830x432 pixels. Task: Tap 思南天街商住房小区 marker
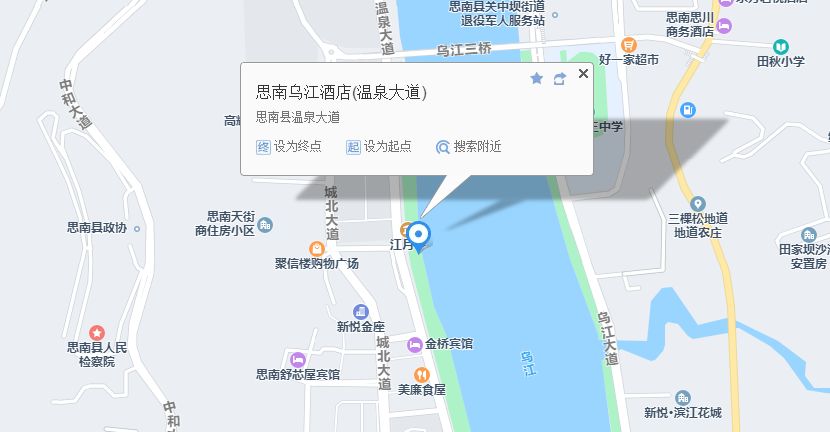[265, 225]
